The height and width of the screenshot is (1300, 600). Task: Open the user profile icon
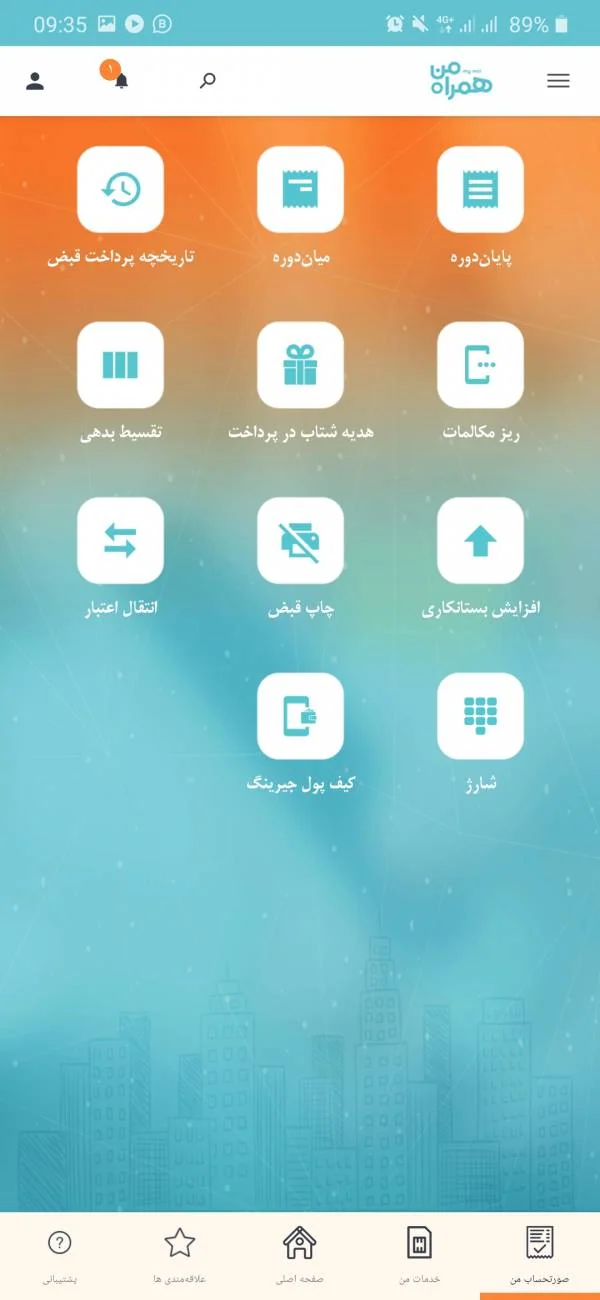35,81
